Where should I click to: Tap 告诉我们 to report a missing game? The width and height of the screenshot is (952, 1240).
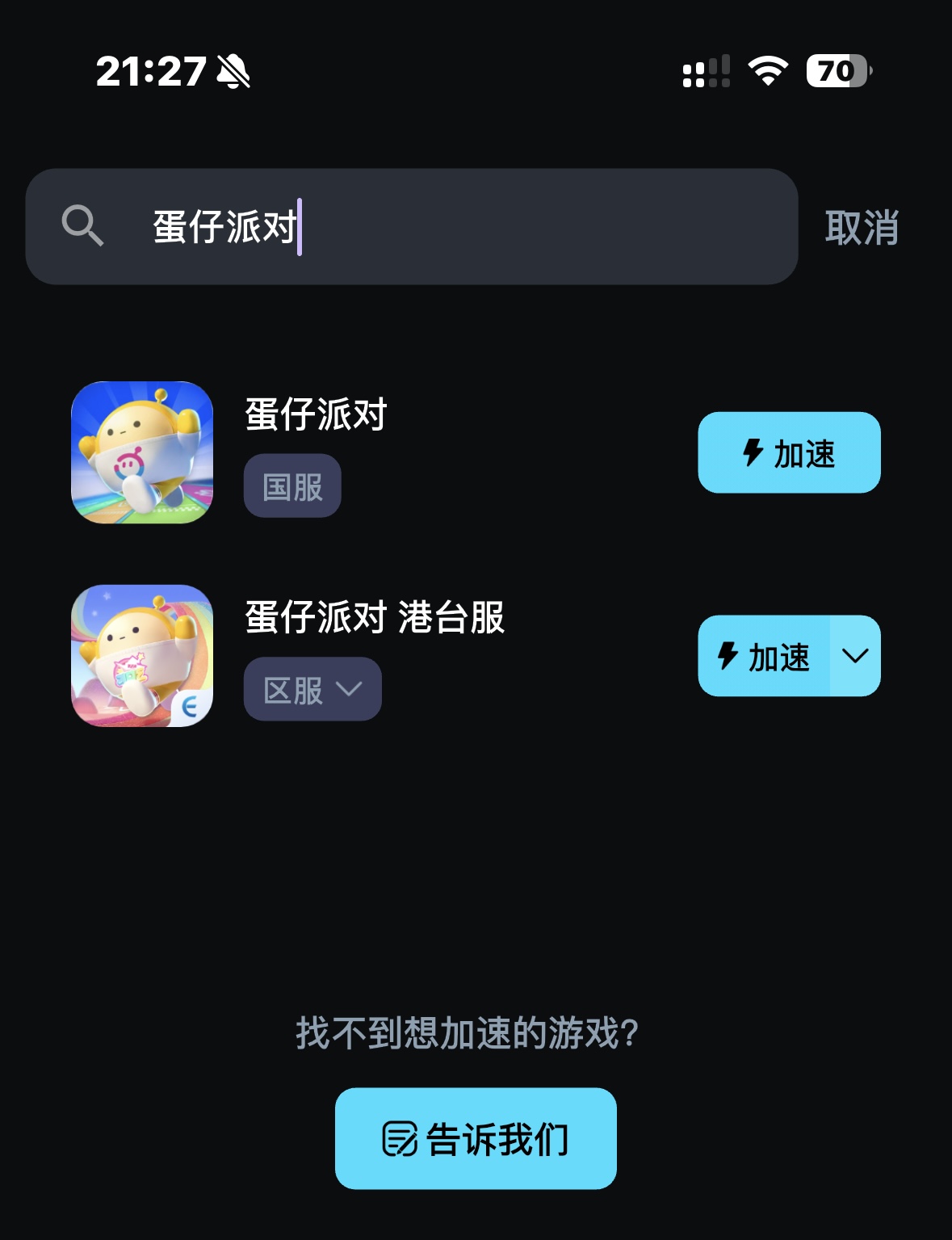point(476,1138)
